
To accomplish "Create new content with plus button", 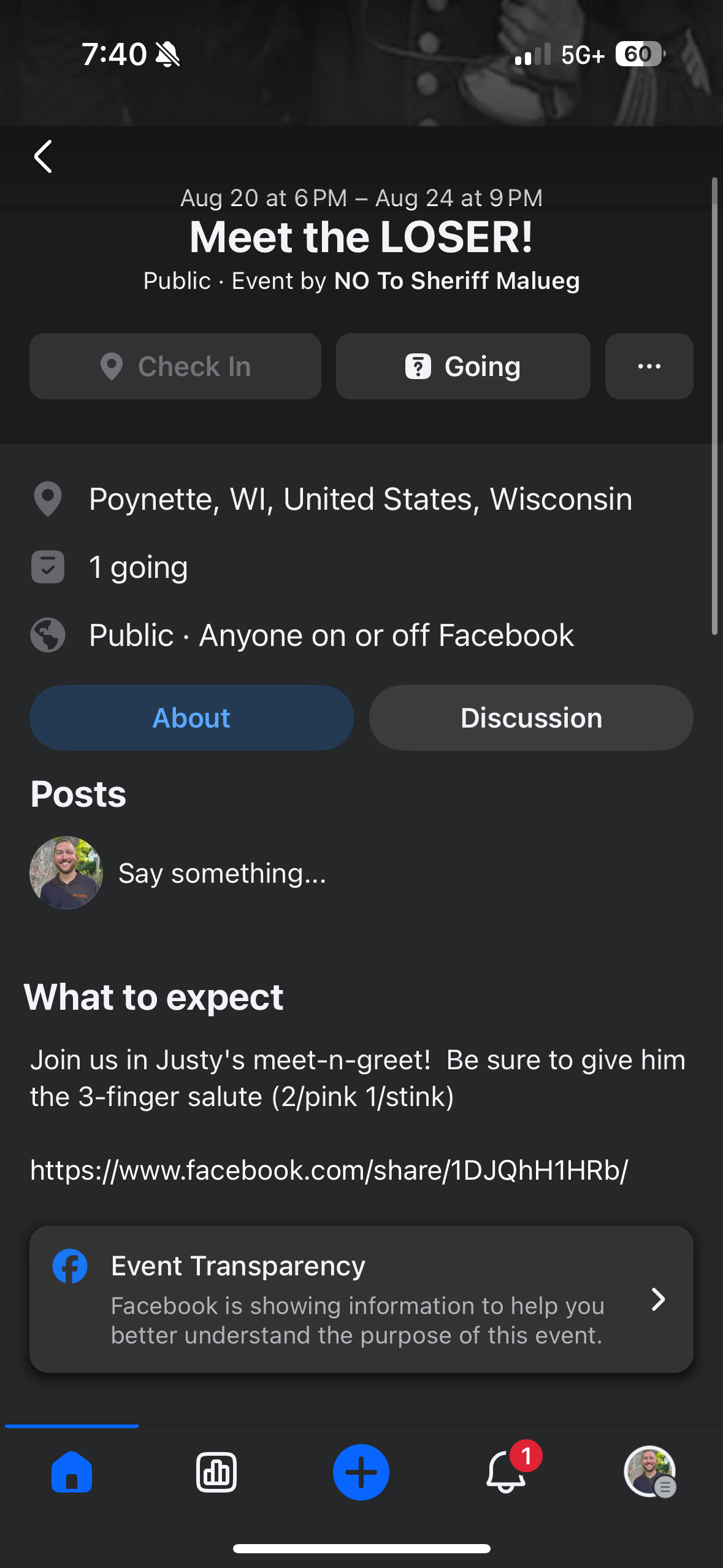I will click(361, 1472).
